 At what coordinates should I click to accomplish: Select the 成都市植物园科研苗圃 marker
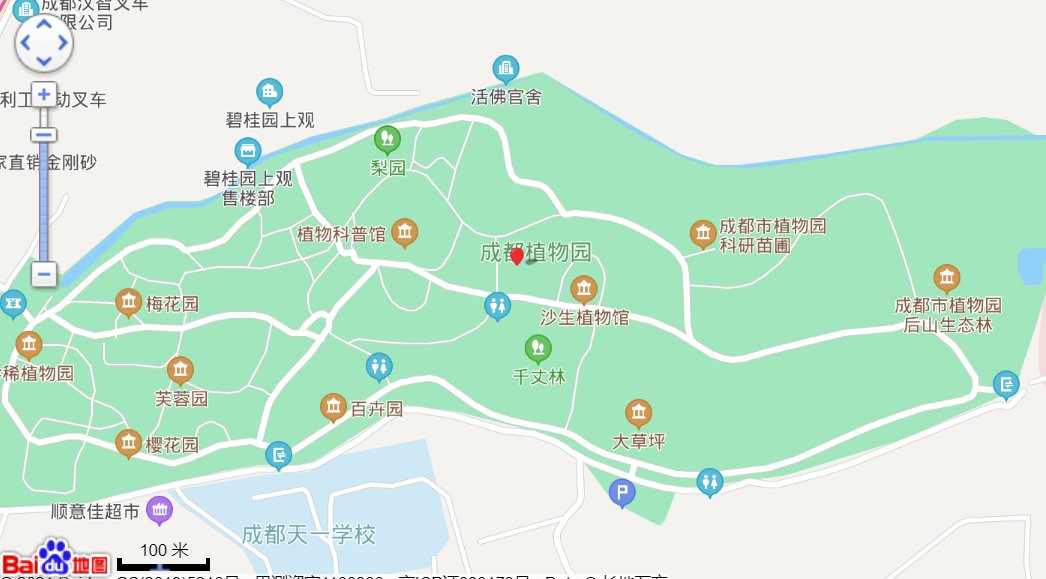[x=703, y=233]
